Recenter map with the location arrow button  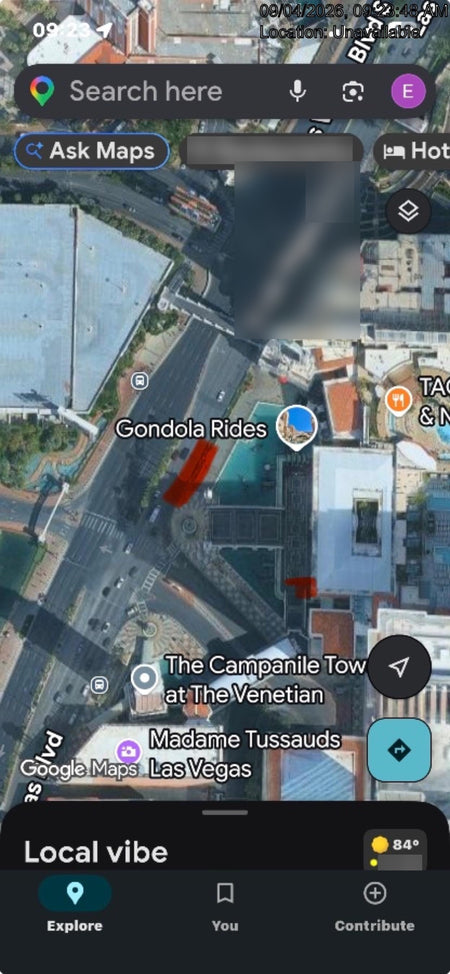point(399,667)
